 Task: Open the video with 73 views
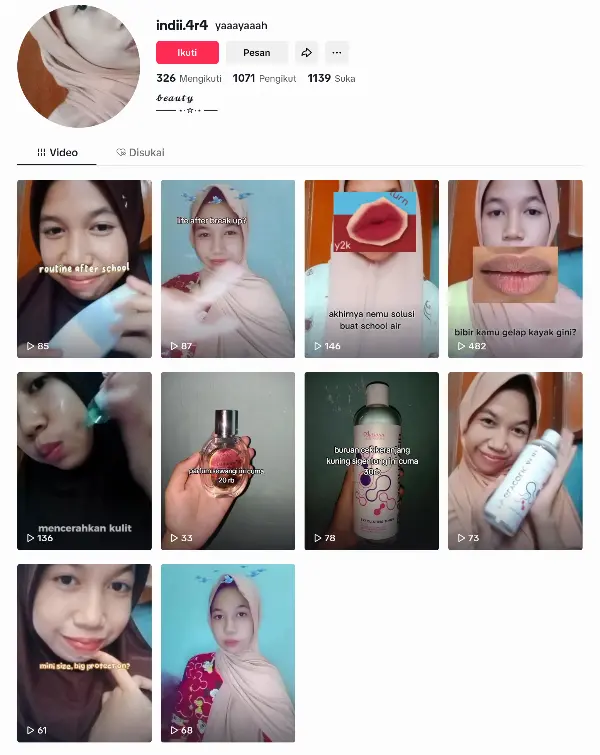(515, 460)
